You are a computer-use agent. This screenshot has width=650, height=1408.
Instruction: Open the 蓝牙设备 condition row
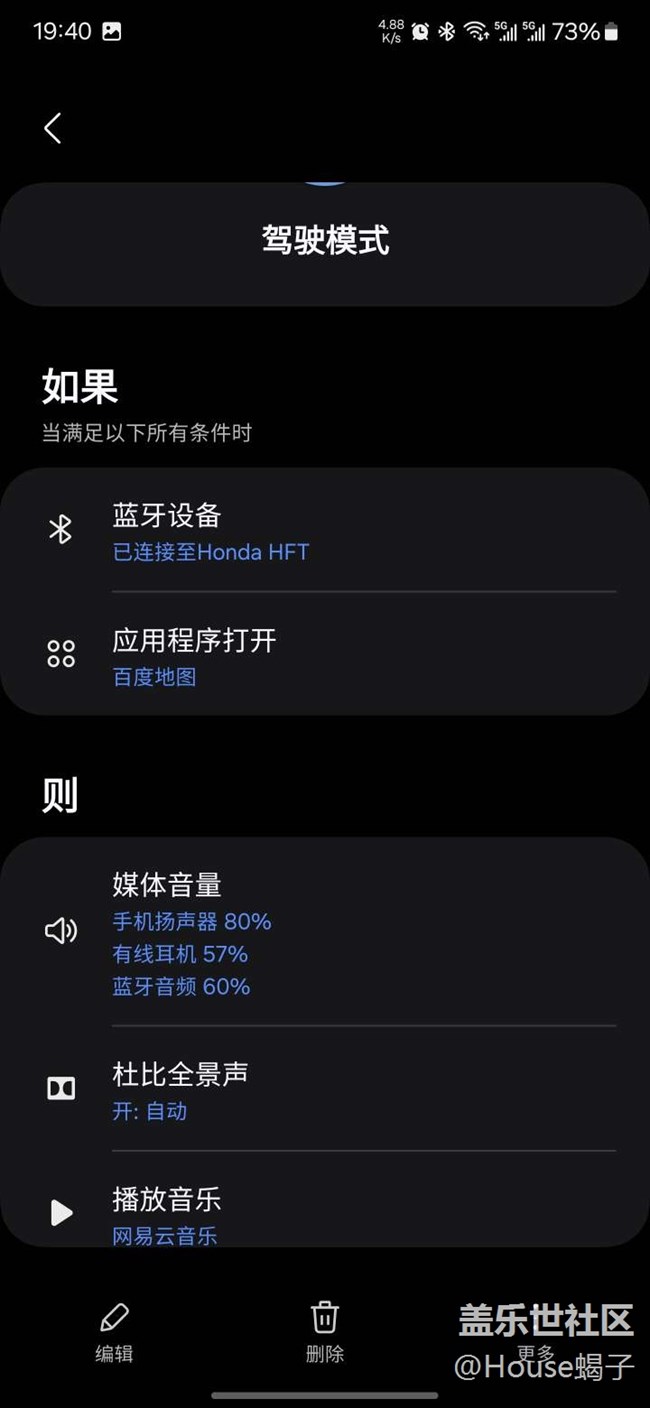tap(325, 530)
